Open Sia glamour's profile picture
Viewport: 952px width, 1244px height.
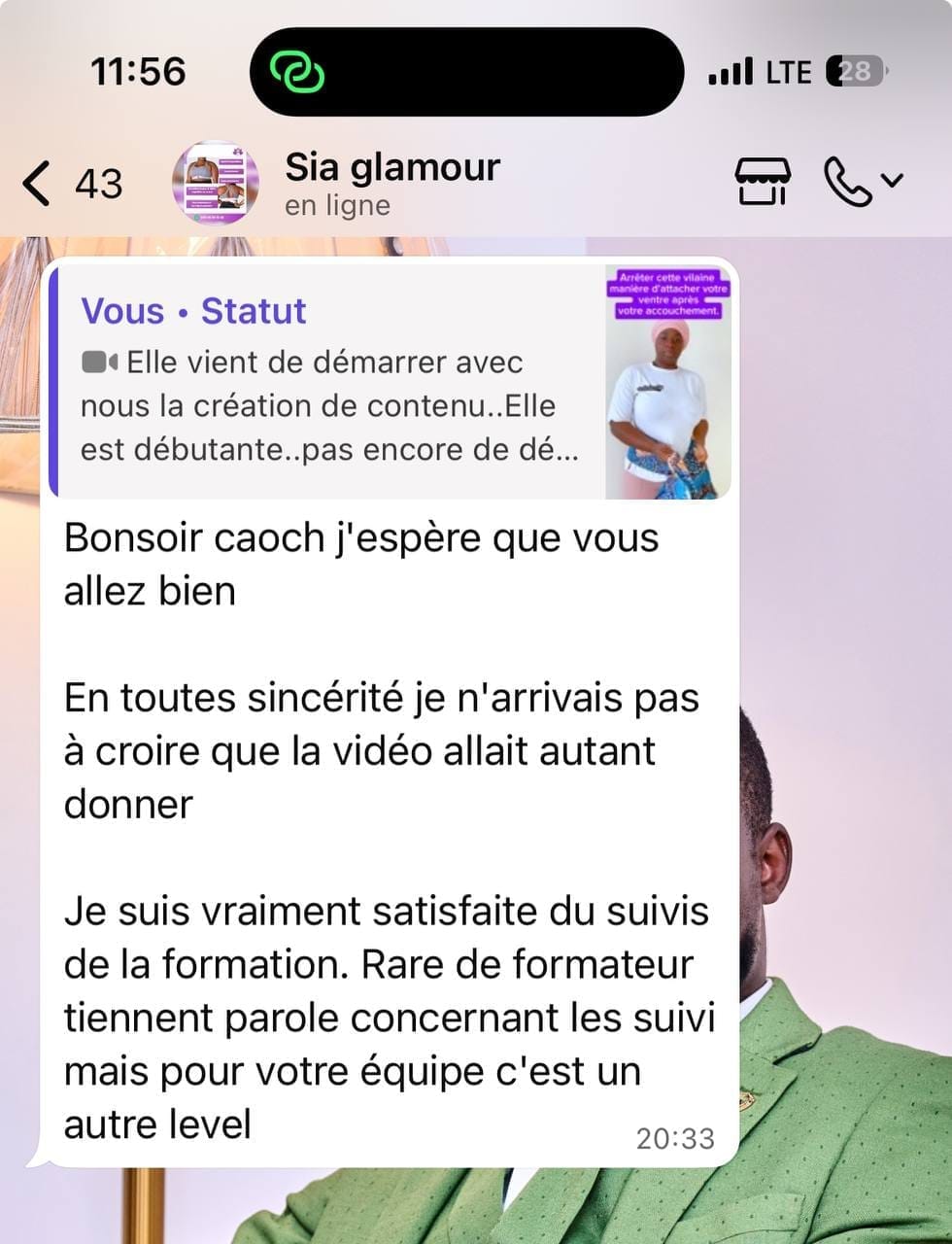(x=215, y=184)
